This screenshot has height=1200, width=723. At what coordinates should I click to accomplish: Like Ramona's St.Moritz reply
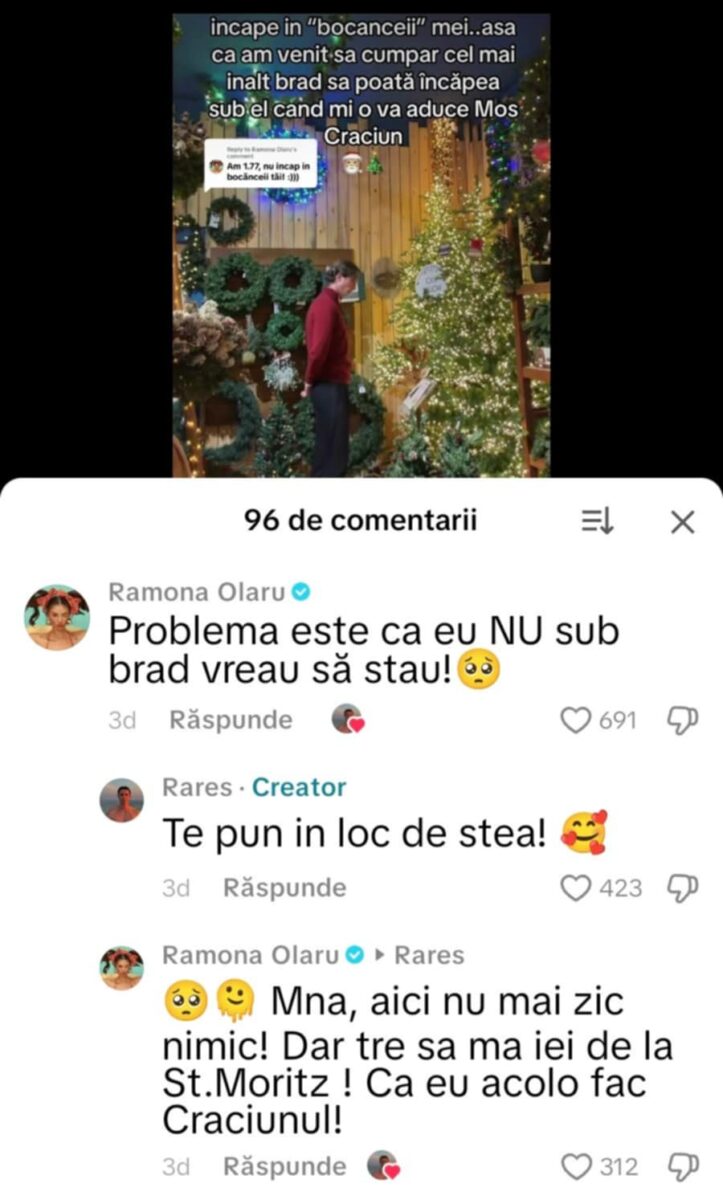coord(576,1166)
